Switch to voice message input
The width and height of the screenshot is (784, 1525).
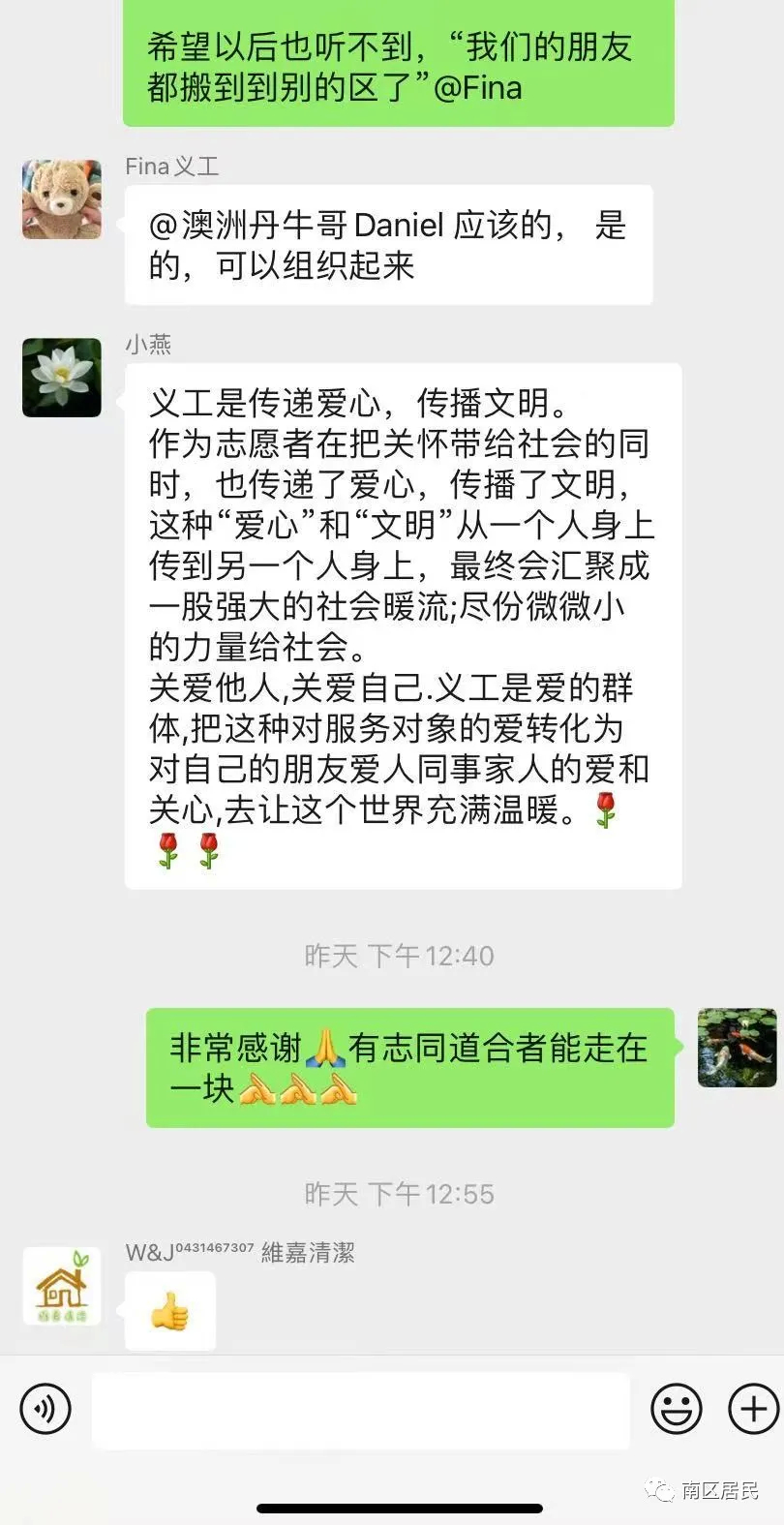pos(45,1408)
